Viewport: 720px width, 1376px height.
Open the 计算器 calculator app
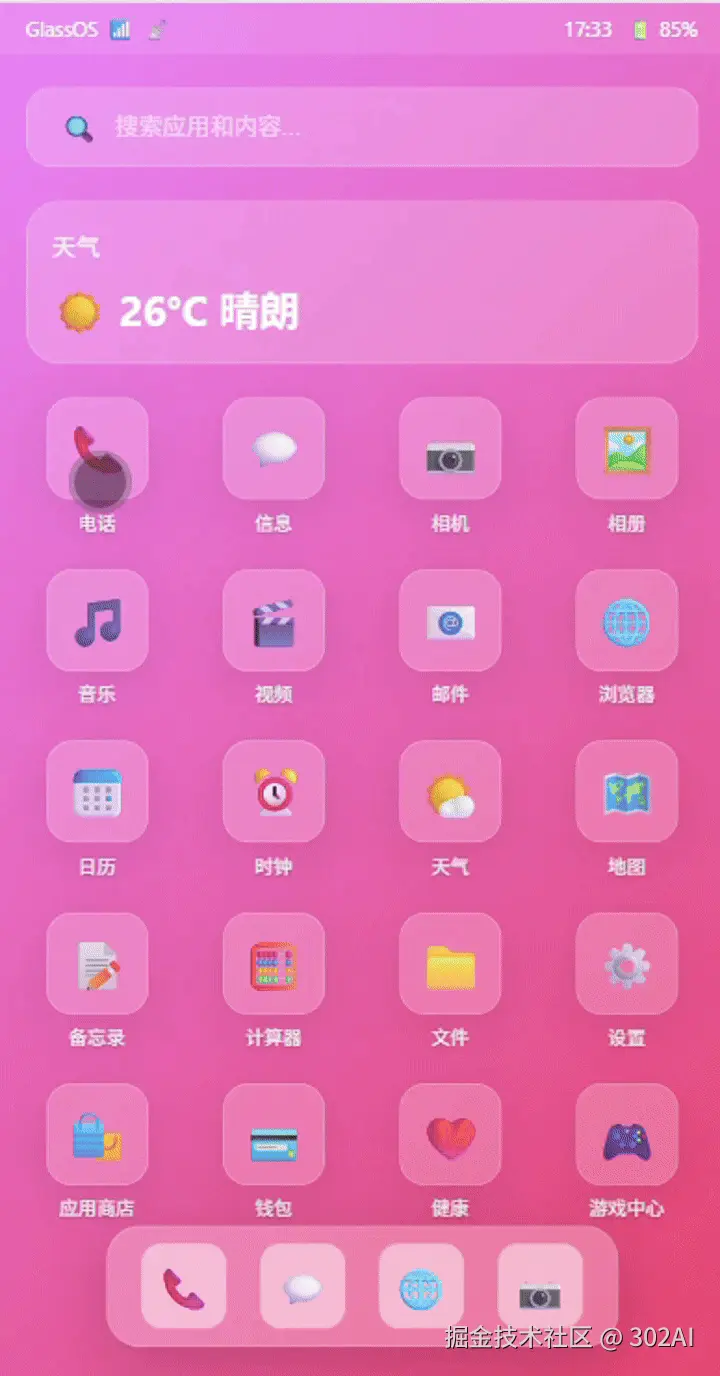point(273,965)
